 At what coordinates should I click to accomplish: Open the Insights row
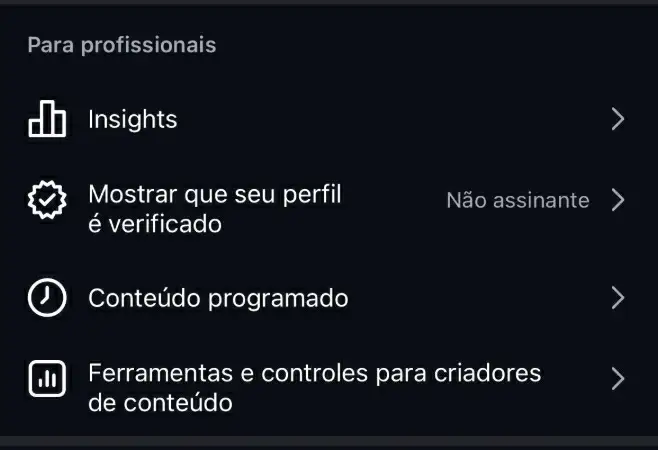pos(133,120)
